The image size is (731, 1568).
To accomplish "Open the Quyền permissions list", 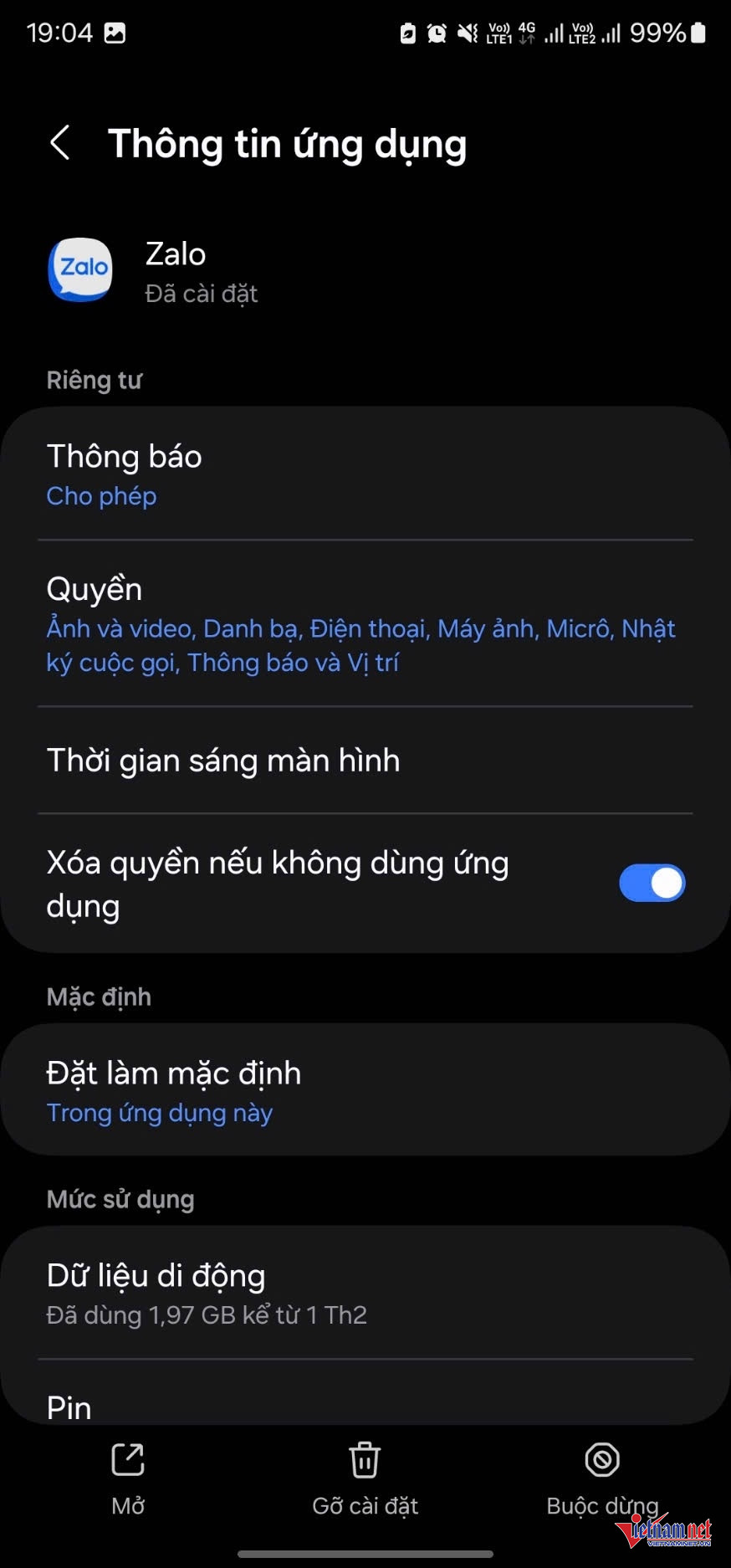I will click(365, 623).
